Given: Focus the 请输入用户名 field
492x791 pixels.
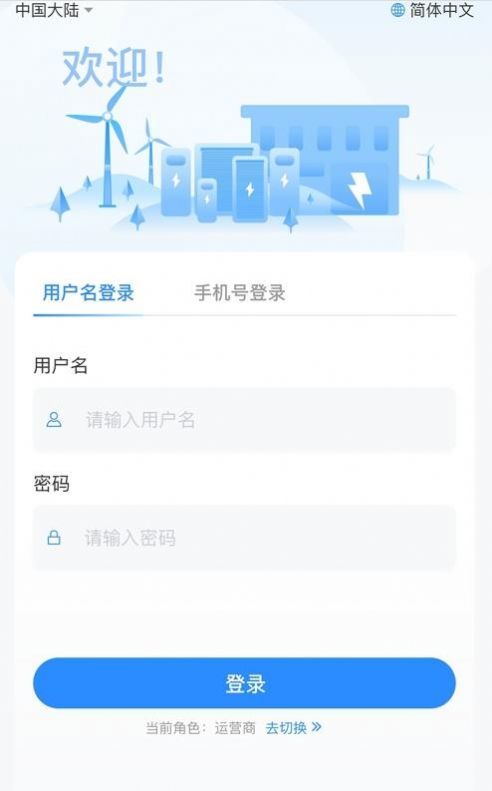Looking at the screenshot, I should click(245, 420).
